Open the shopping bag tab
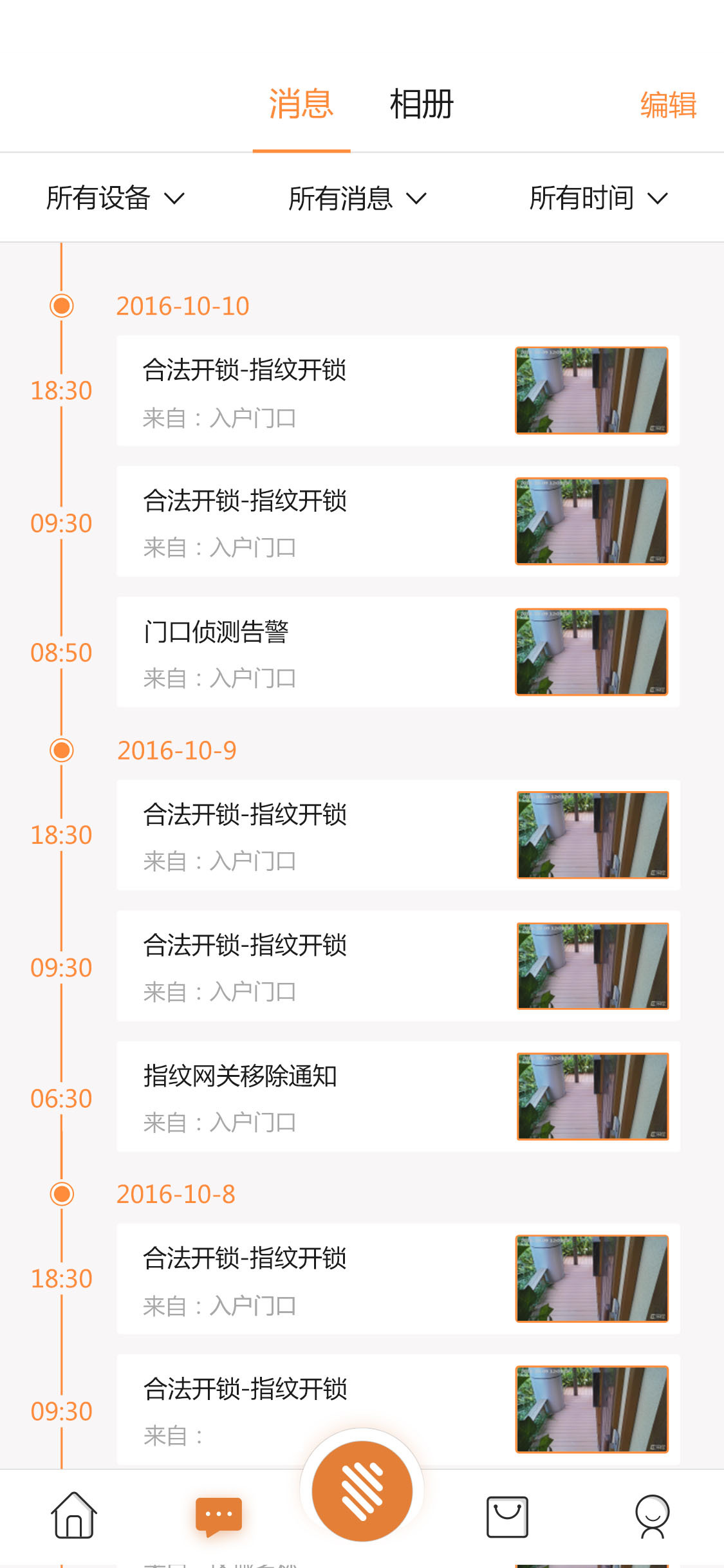724x1568 pixels. click(507, 1517)
